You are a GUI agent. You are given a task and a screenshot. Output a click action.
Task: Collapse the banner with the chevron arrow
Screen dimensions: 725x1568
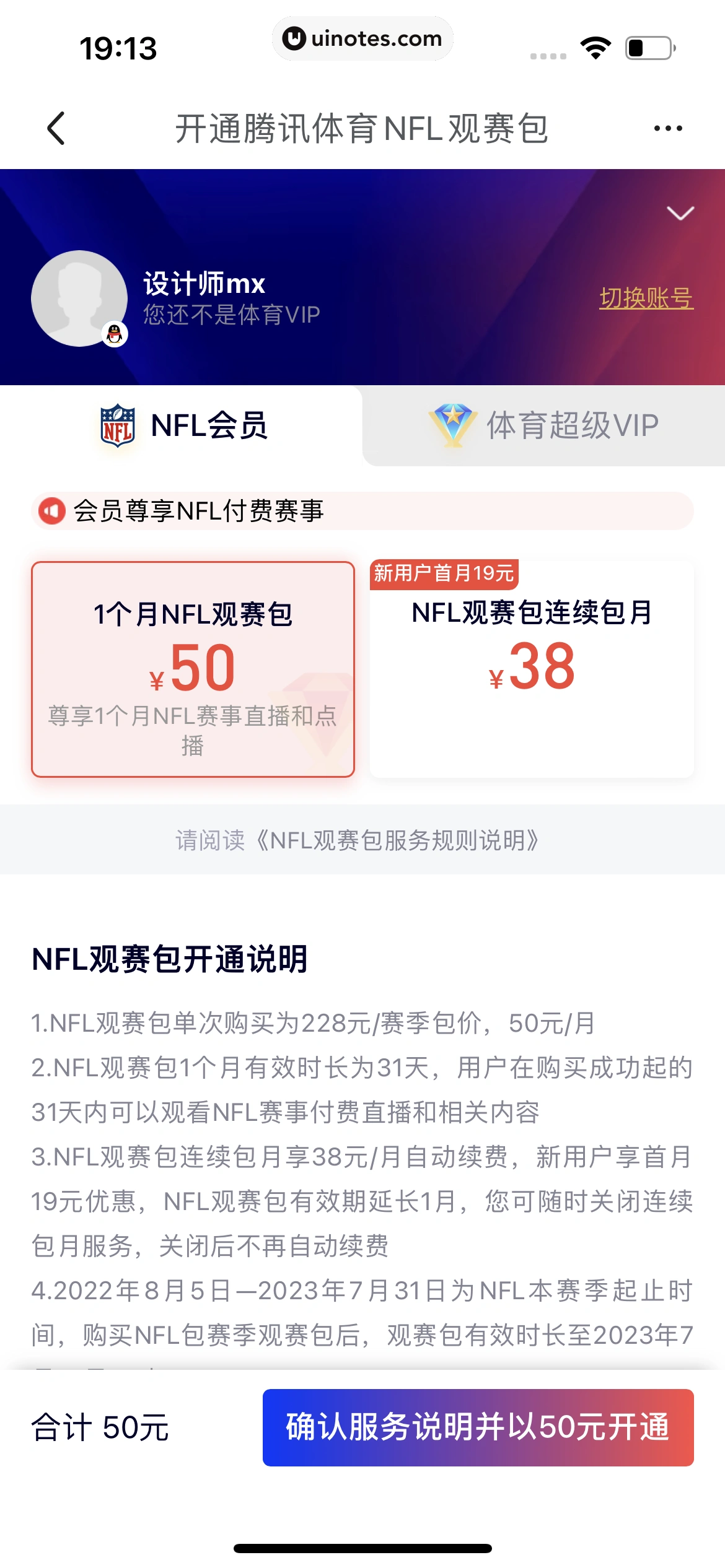[680, 214]
